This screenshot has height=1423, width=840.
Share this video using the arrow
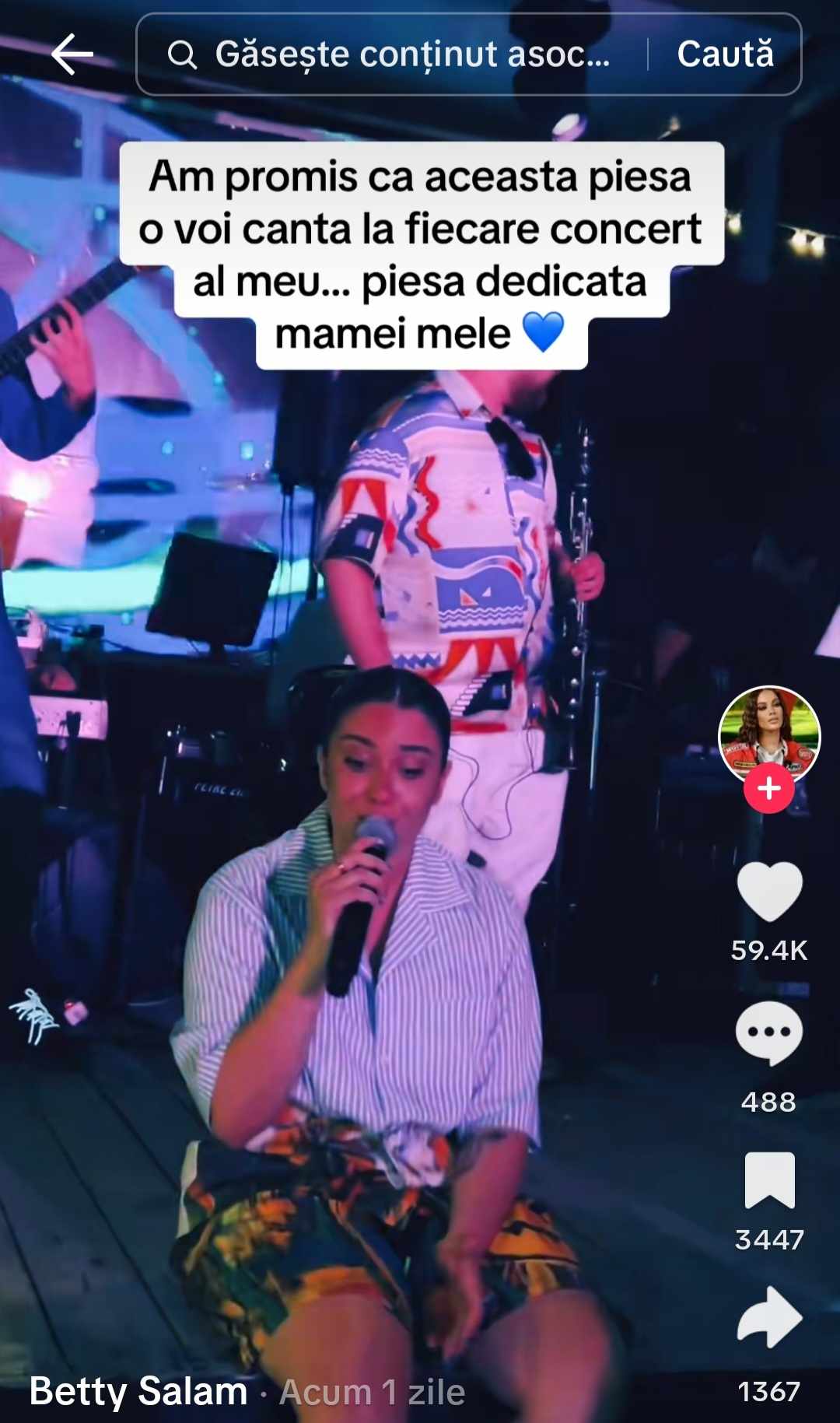tap(768, 1317)
